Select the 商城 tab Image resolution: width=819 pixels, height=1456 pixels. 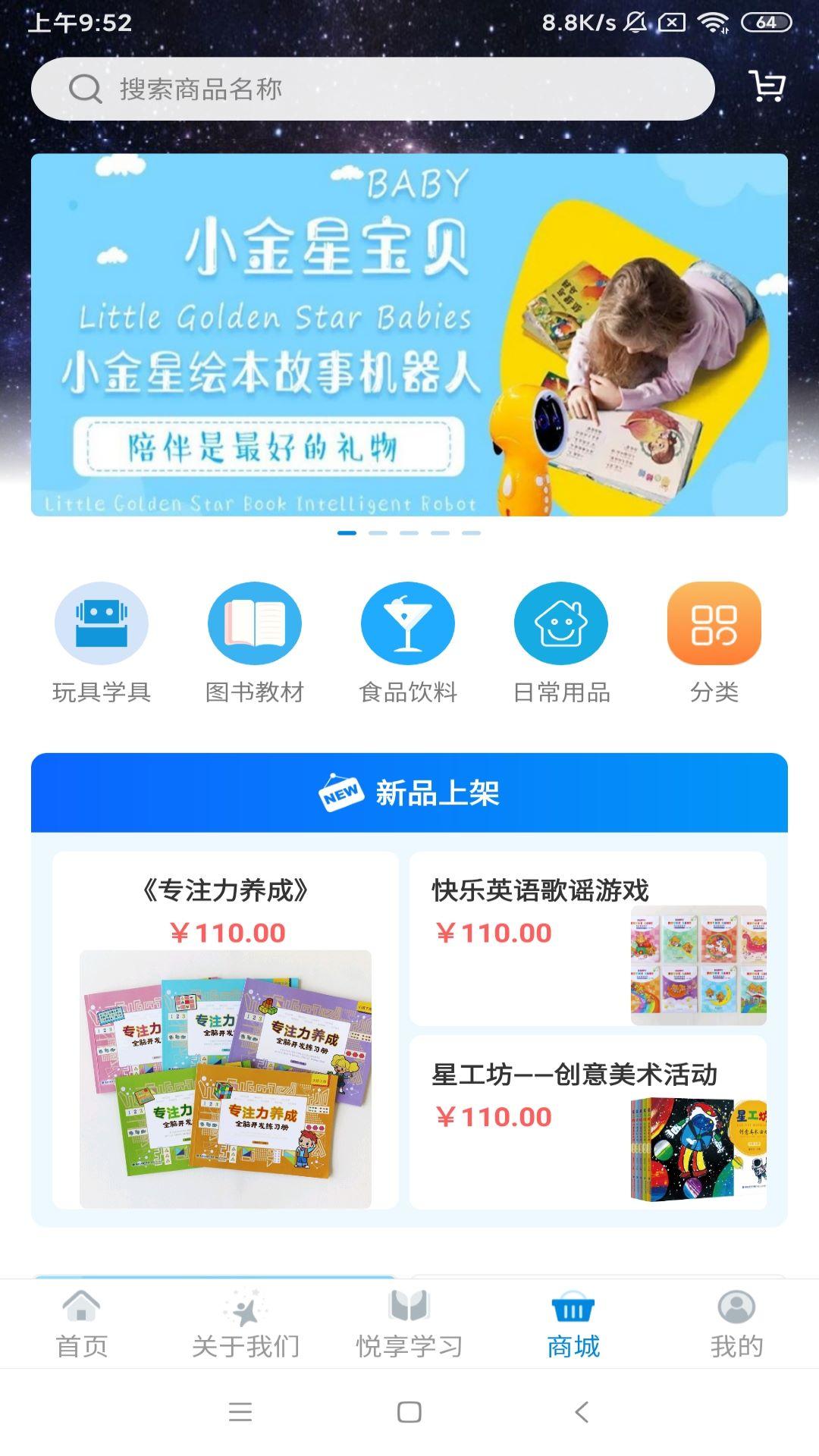pos(573,1325)
